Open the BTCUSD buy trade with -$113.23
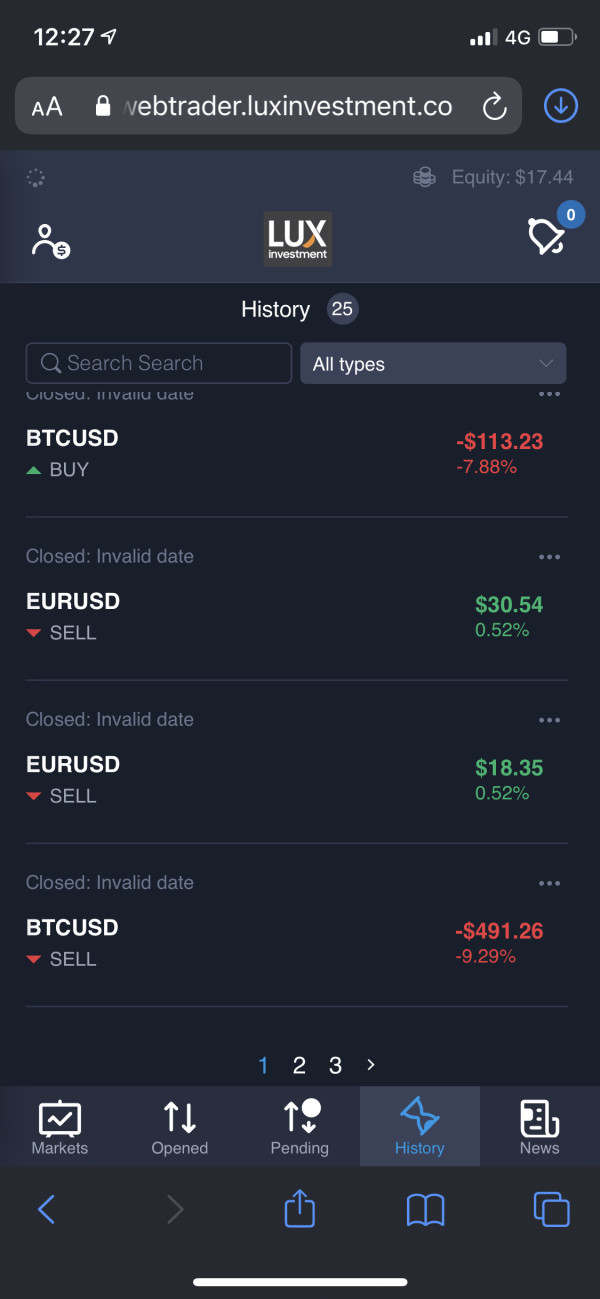600x1299 pixels. (297, 453)
